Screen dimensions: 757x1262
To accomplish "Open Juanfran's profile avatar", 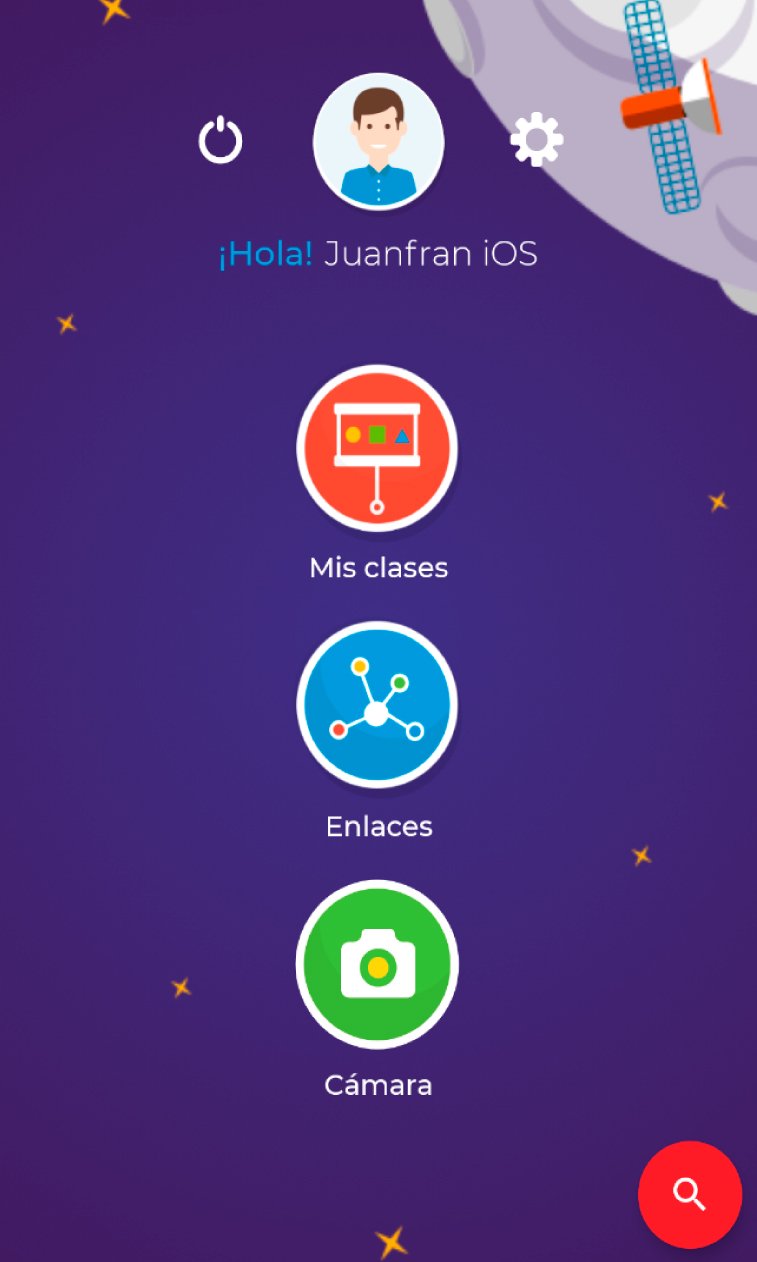I will pos(378,141).
